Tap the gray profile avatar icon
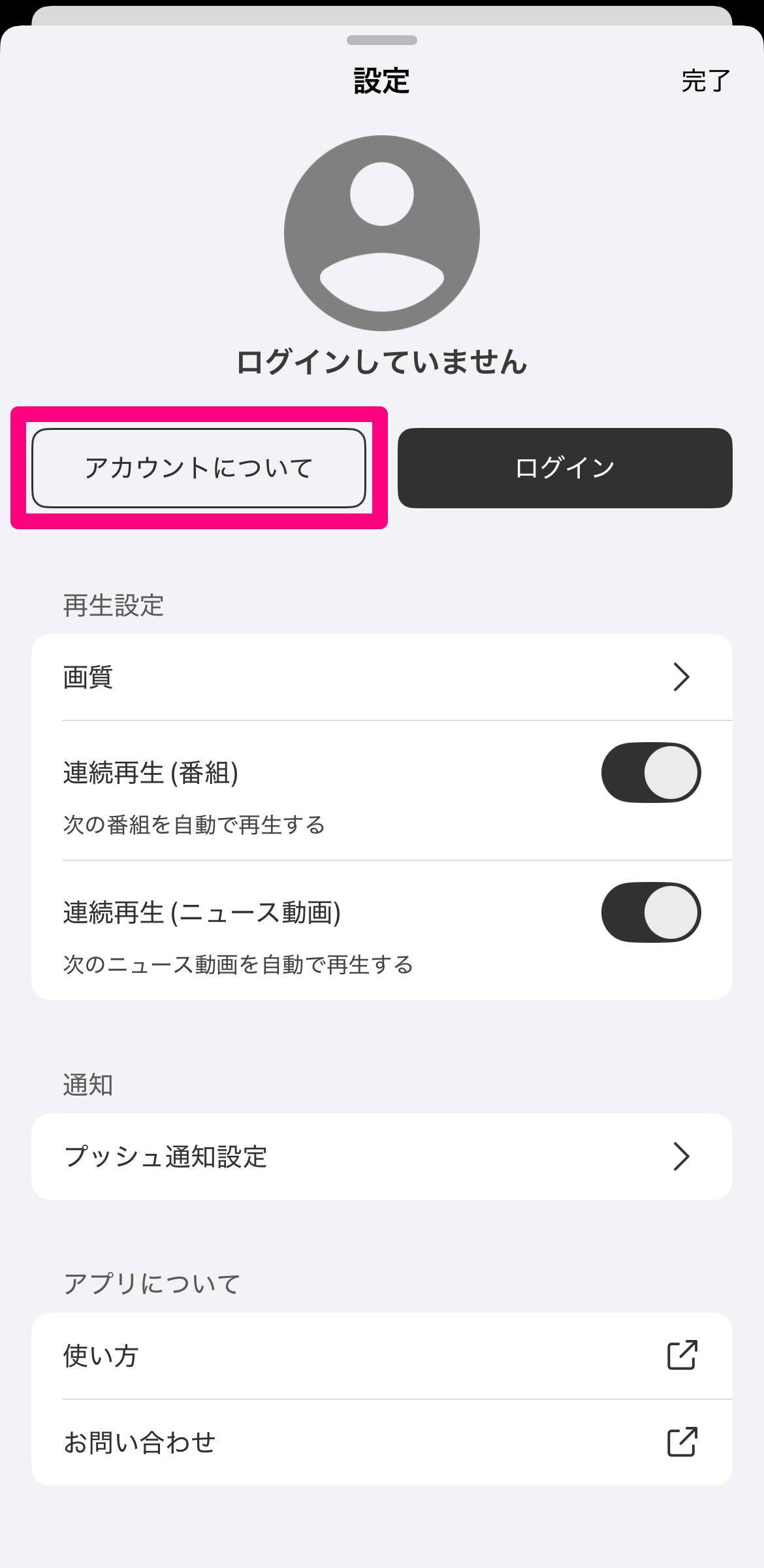 click(x=381, y=232)
